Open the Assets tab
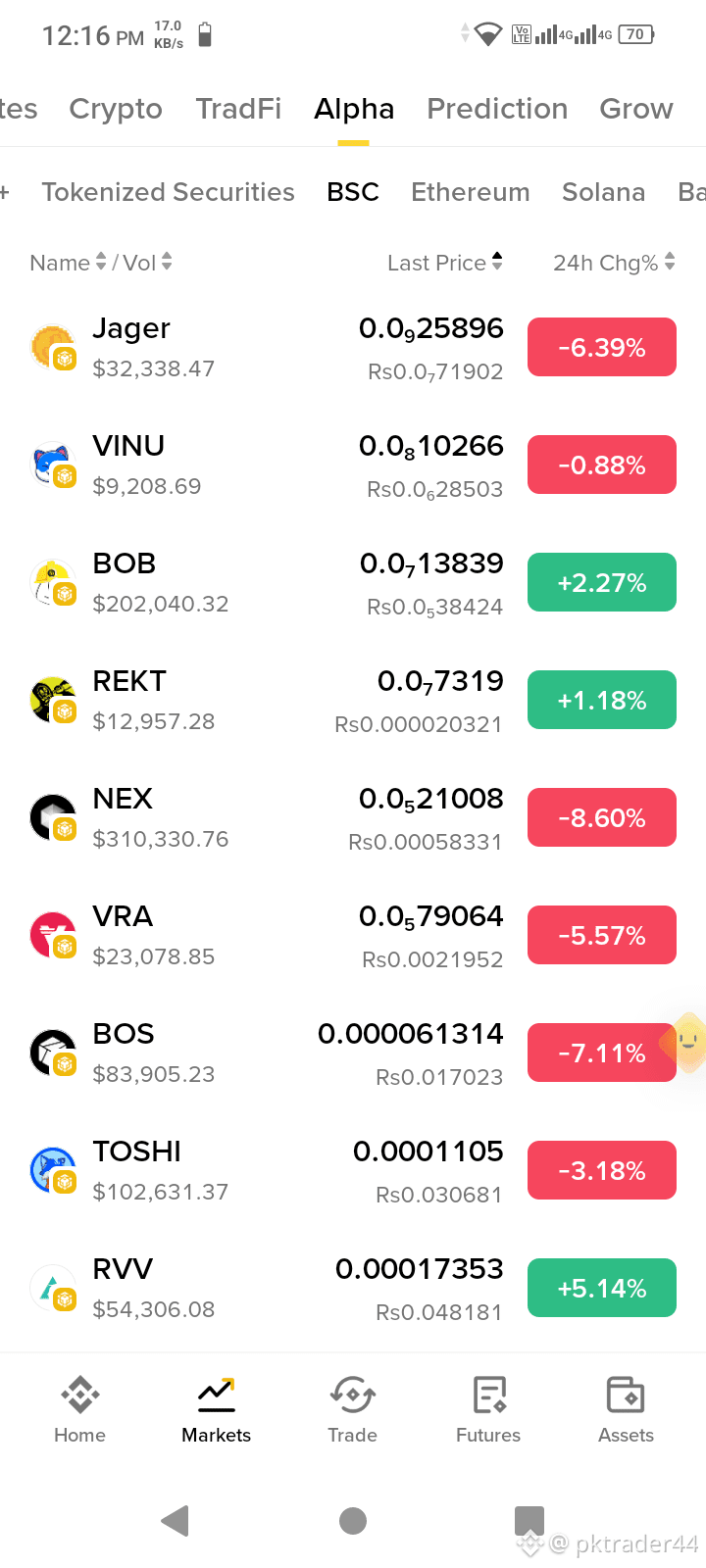Viewport: 706px width, 1568px height. (626, 1409)
